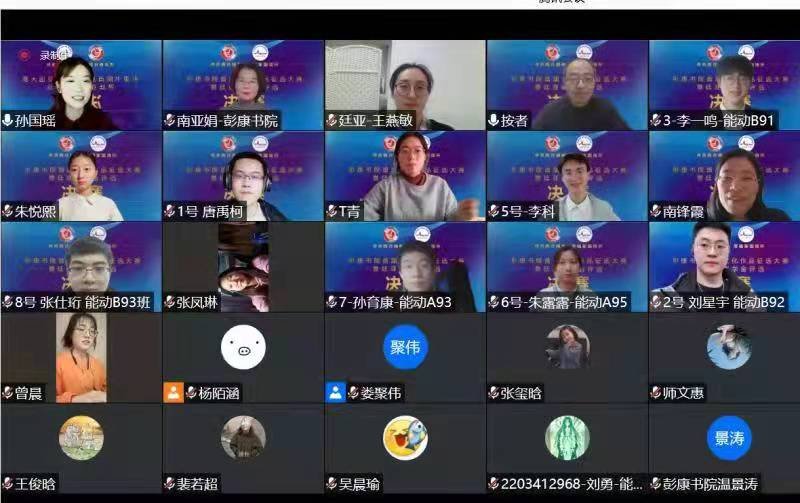The image size is (800, 503).
Task: Select 张凤琳's participant tile
Action: pos(243,266)
